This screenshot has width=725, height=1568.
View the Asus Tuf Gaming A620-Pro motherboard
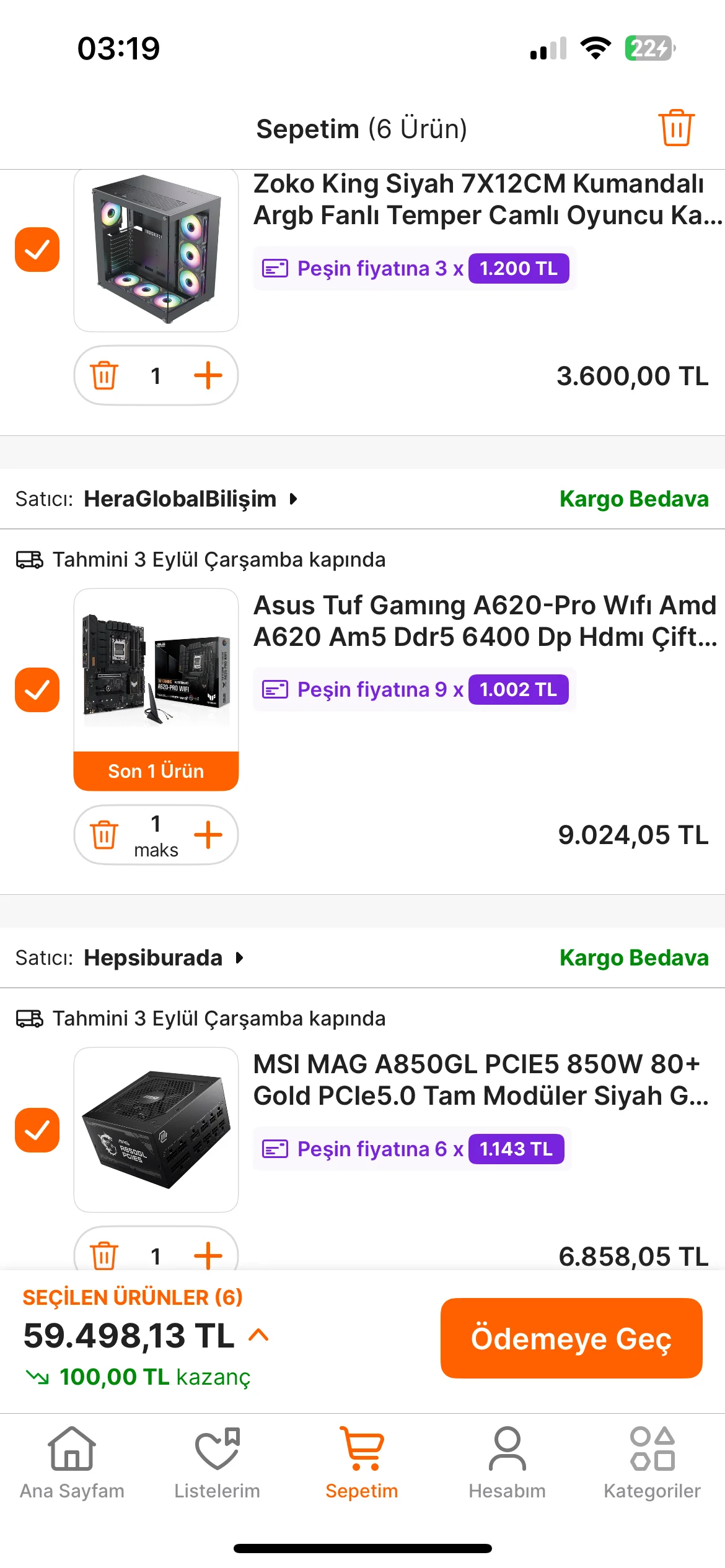point(156,670)
